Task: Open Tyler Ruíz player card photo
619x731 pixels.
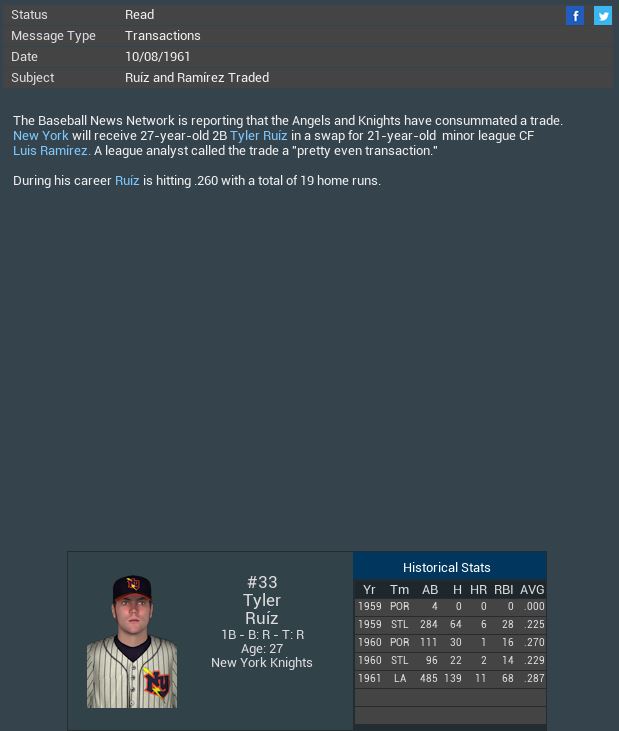Action: point(132,642)
